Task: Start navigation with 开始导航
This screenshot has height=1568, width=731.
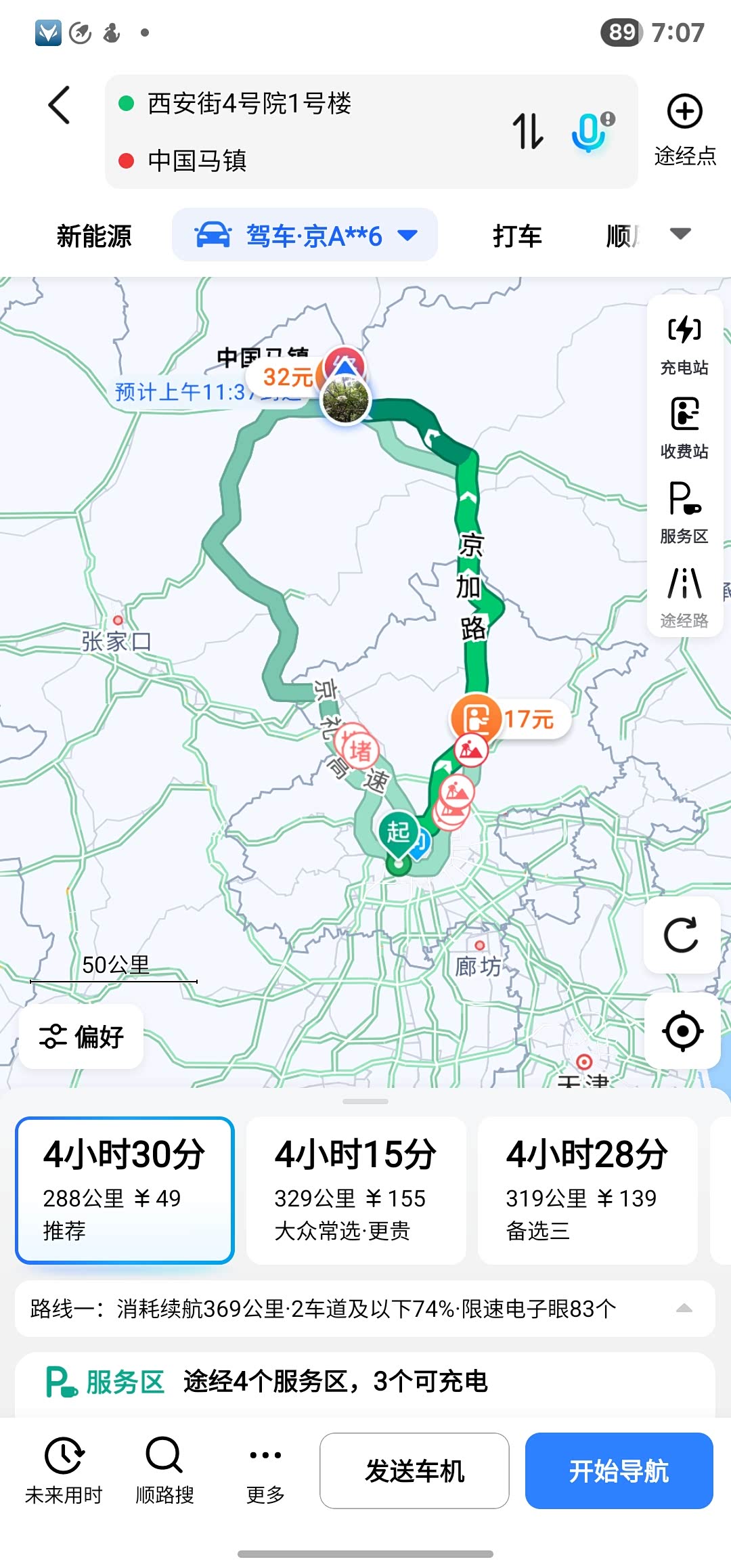Action: (619, 1471)
